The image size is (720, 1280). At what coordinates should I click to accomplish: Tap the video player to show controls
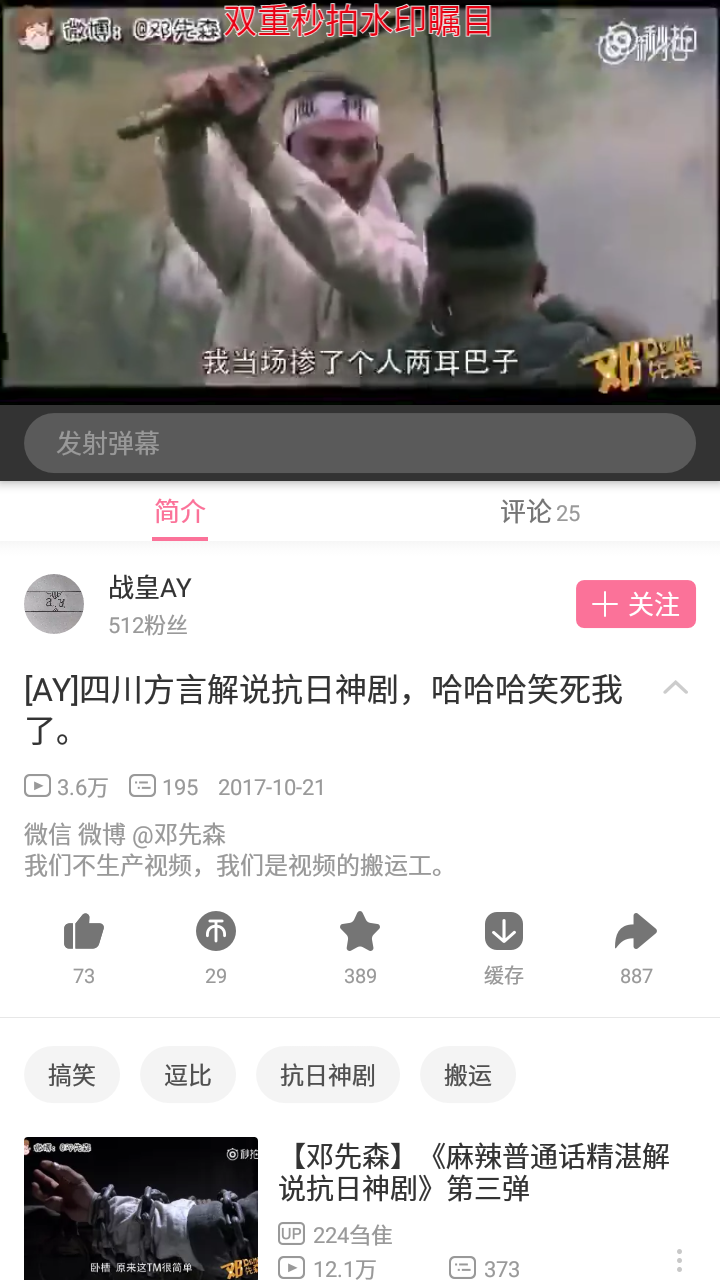tap(360, 202)
